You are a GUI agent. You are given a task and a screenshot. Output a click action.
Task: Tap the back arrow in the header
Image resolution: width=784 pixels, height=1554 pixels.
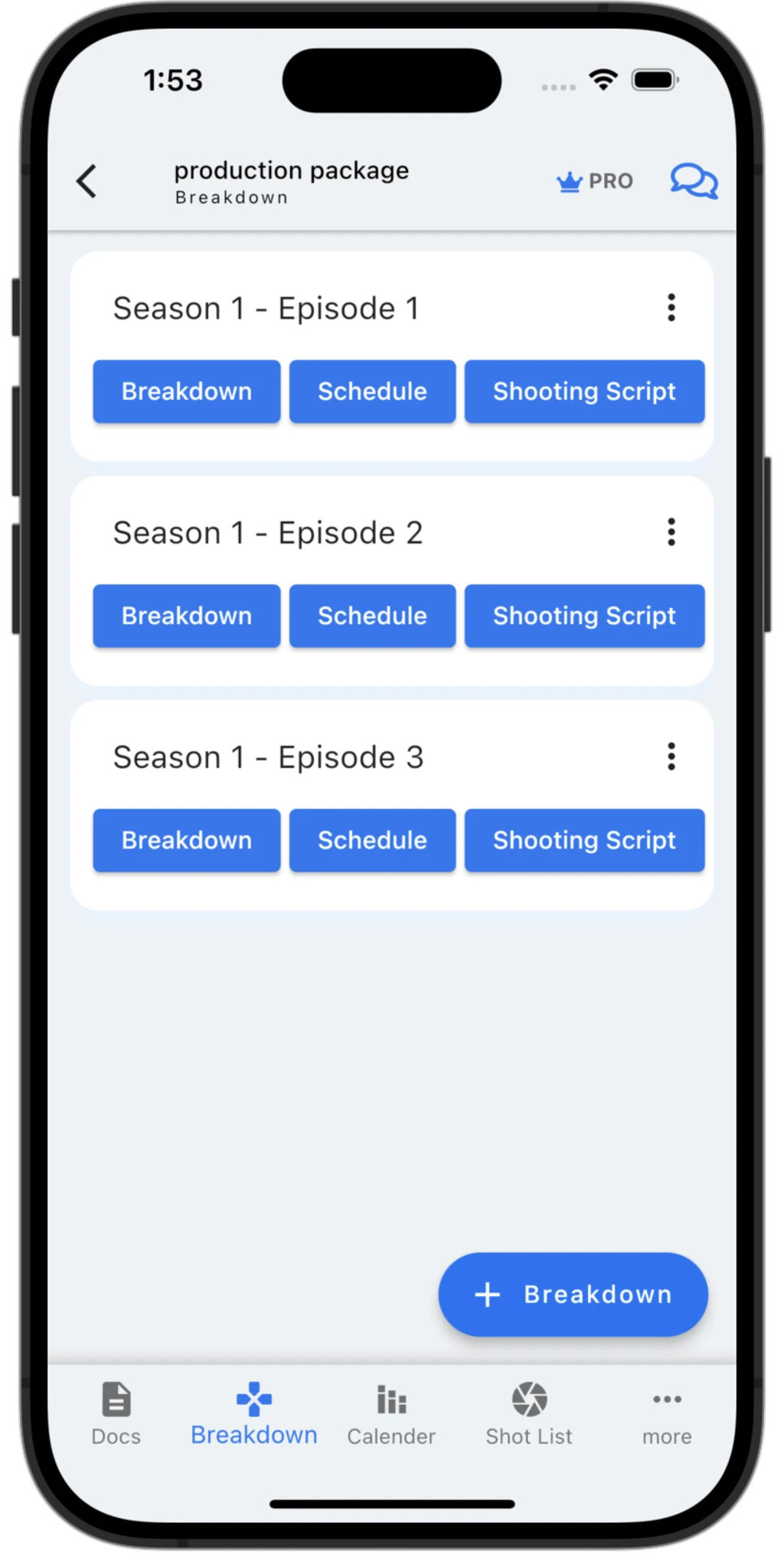tap(86, 182)
